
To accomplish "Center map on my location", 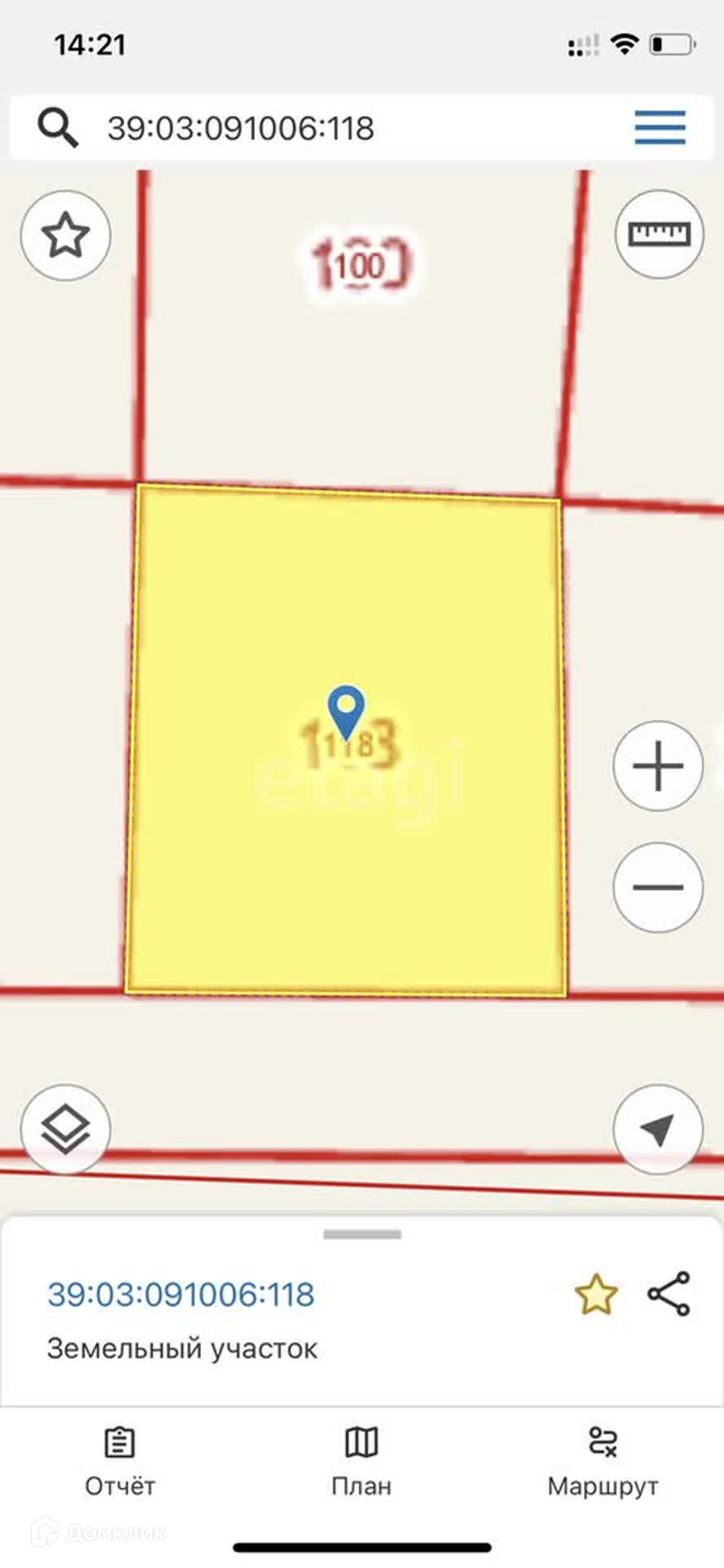I will pos(658,1129).
